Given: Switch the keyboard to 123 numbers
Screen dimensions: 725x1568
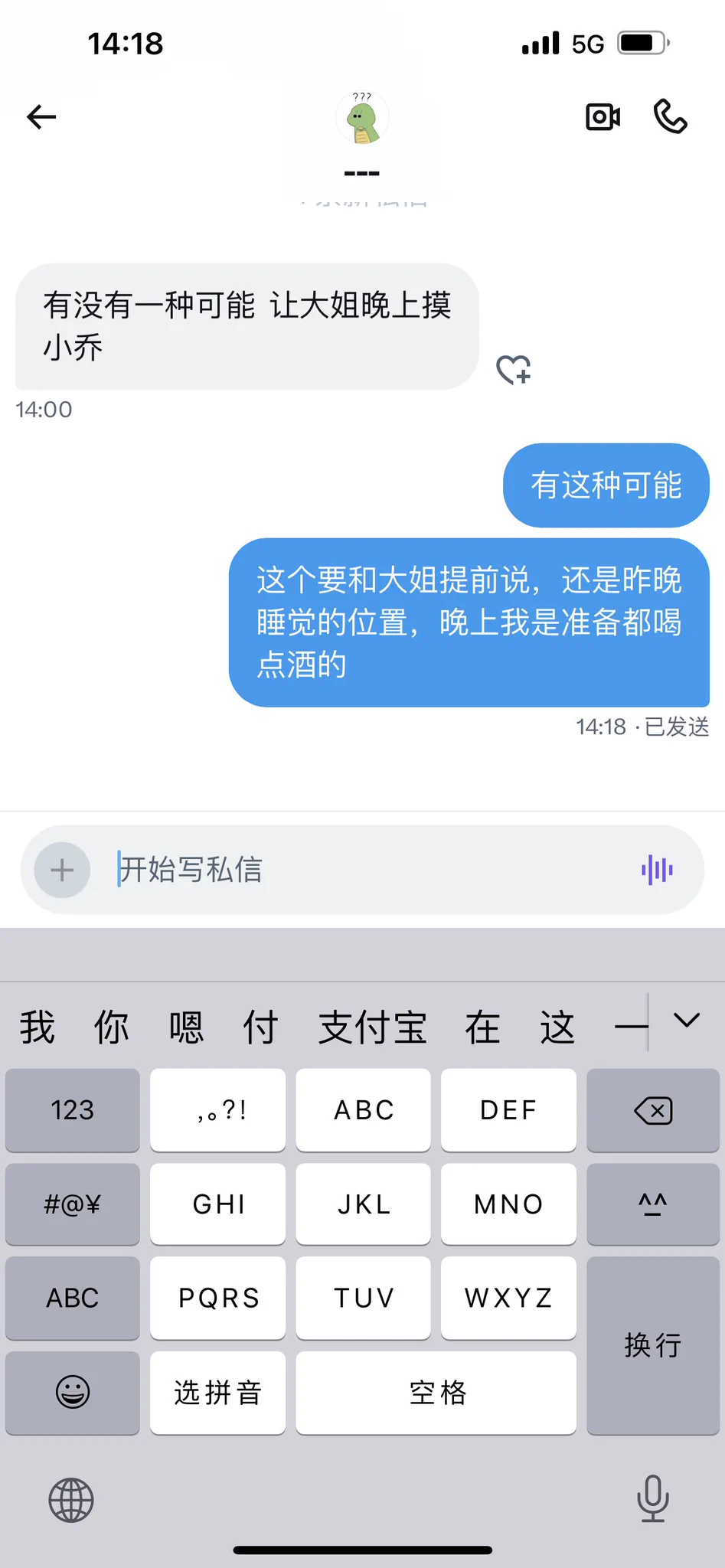Looking at the screenshot, I should (73, 1110).
